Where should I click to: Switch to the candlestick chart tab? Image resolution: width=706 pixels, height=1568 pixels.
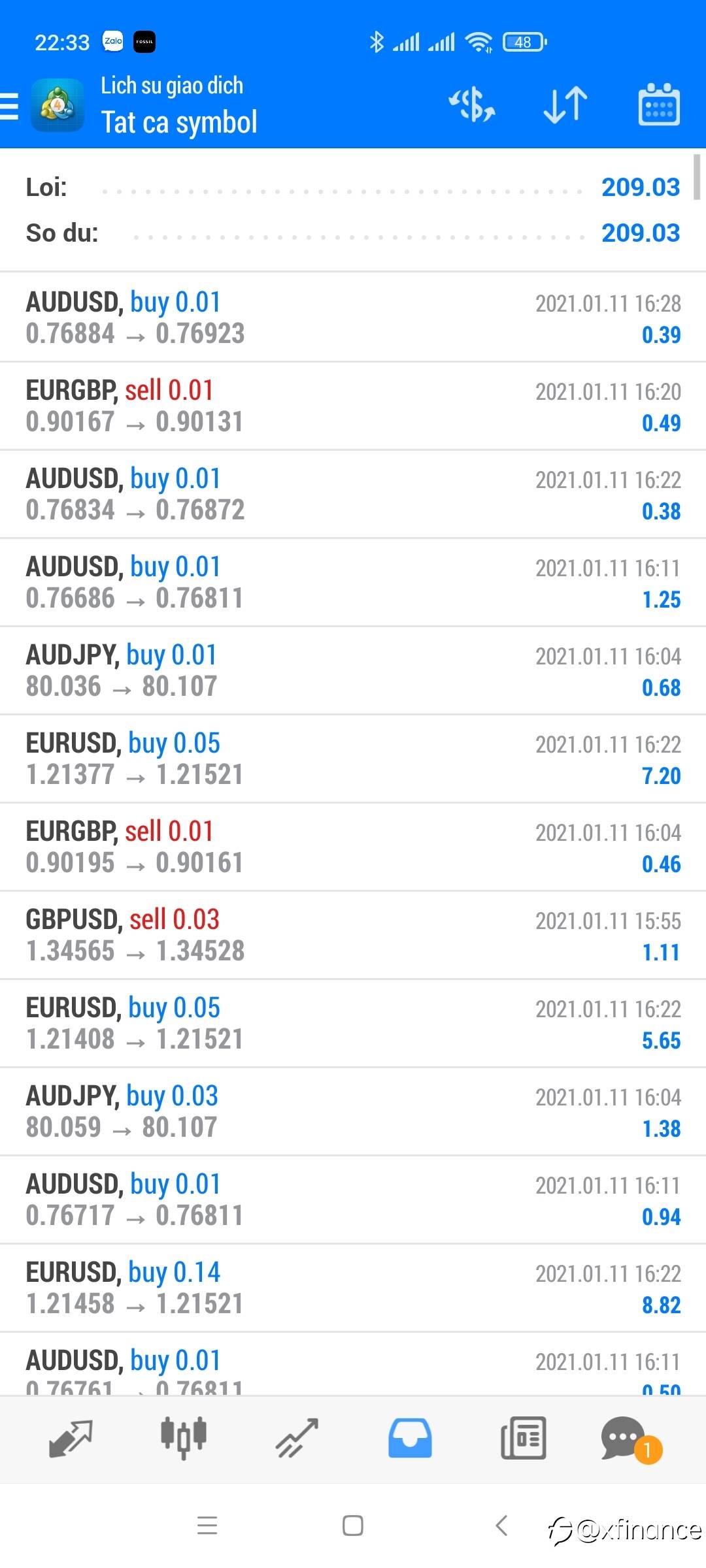click(x=184, y=1439)
